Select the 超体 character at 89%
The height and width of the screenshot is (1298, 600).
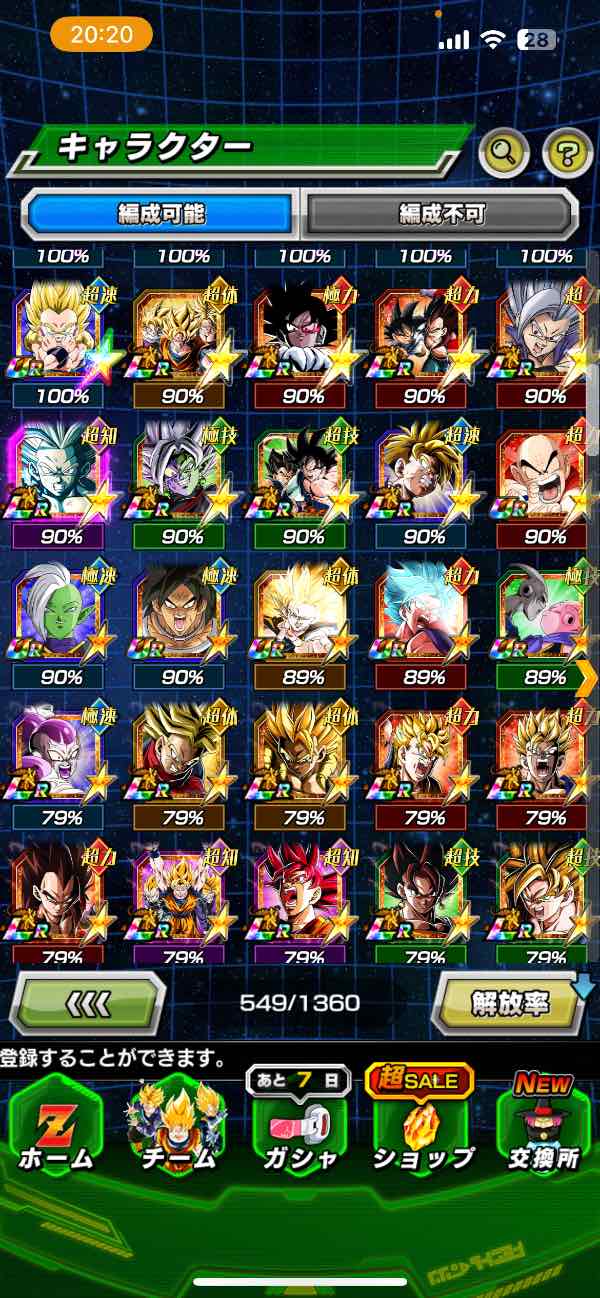[303, 611]
